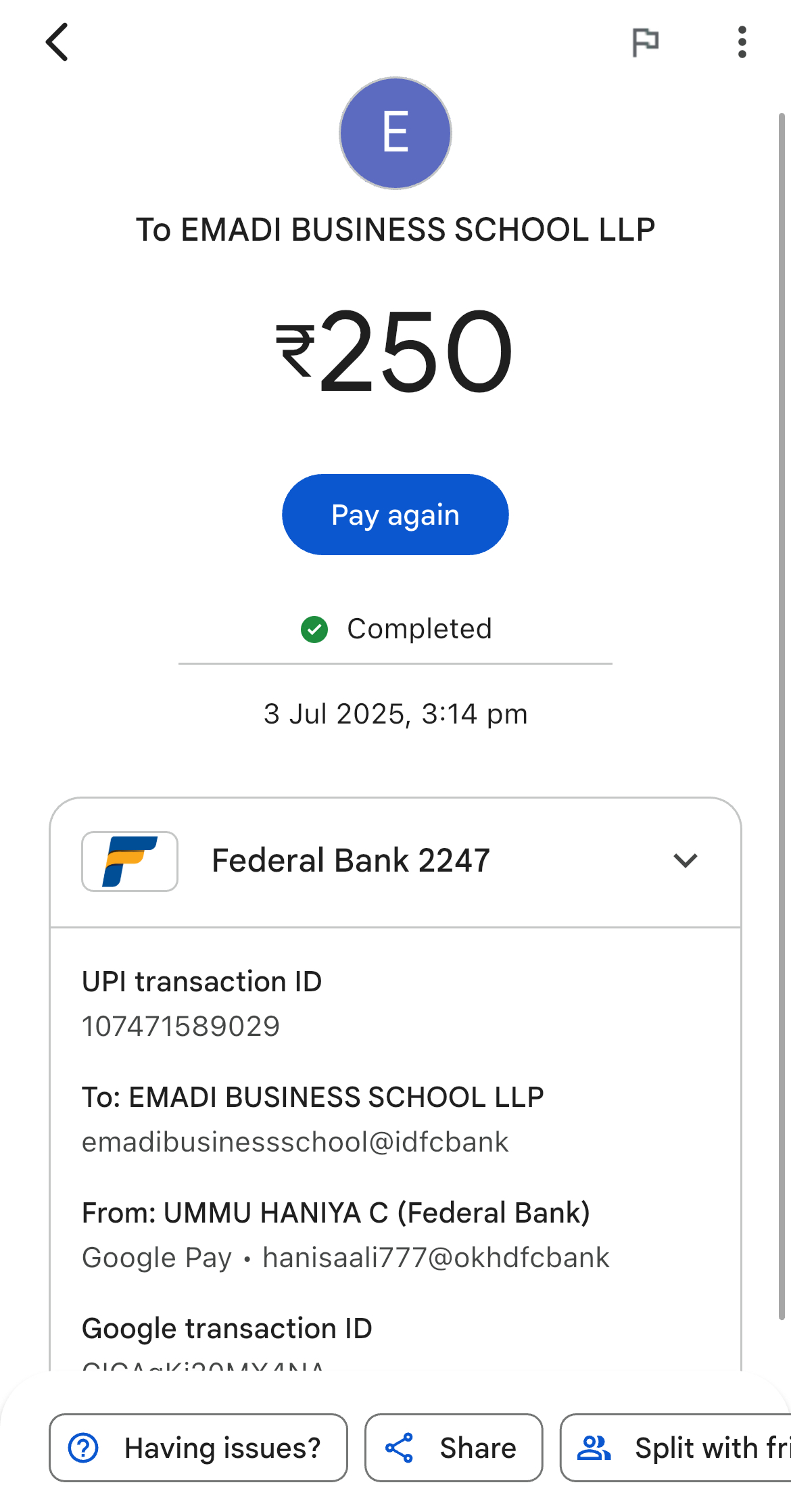Open EMADI BUSINESS SCHOOL LLP's profile avatar
The width and height of the screenshot is (791, 1512).
395,133
